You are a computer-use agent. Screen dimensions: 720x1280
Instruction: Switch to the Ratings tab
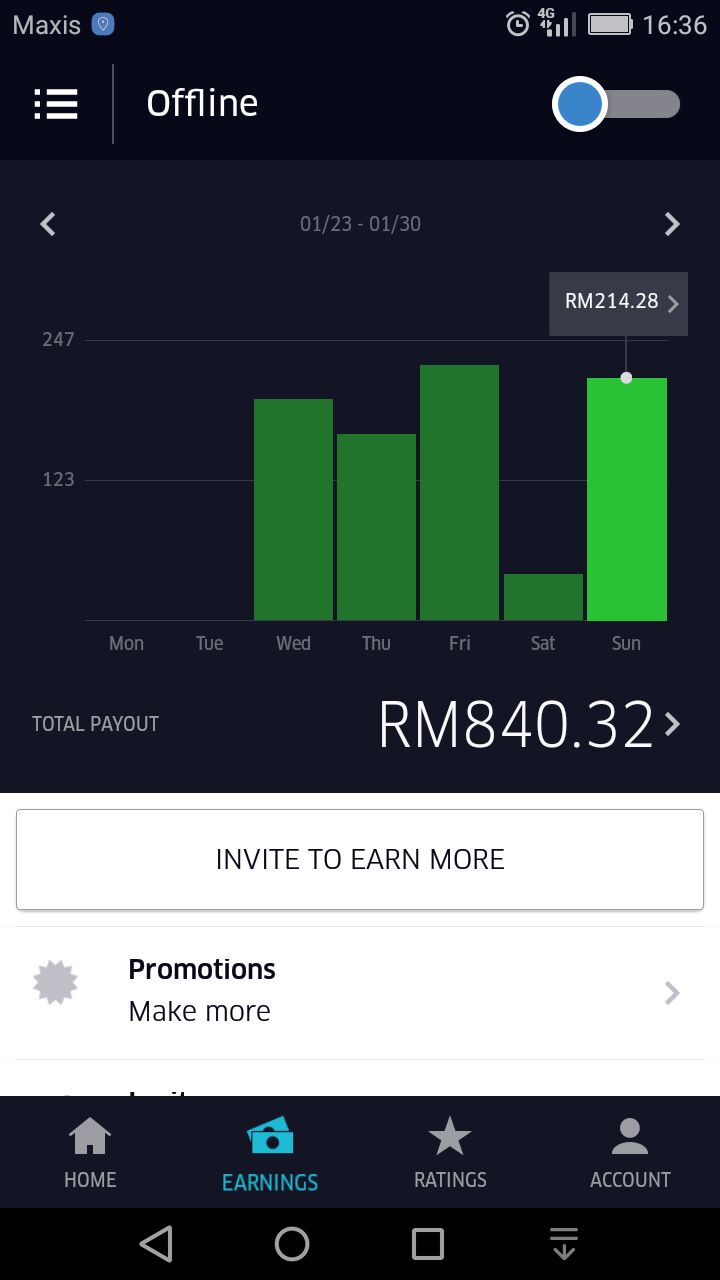pyautogui.click(x=450, y=1150)
